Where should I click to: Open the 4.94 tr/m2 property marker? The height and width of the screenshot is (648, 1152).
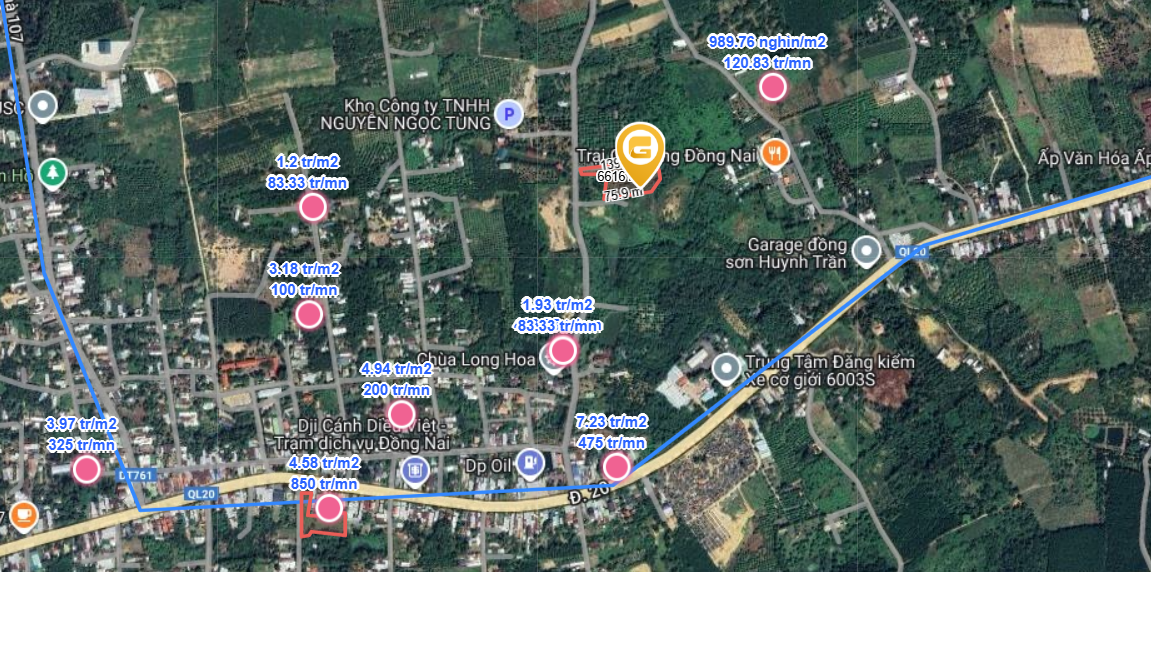(x=401, y=414)
